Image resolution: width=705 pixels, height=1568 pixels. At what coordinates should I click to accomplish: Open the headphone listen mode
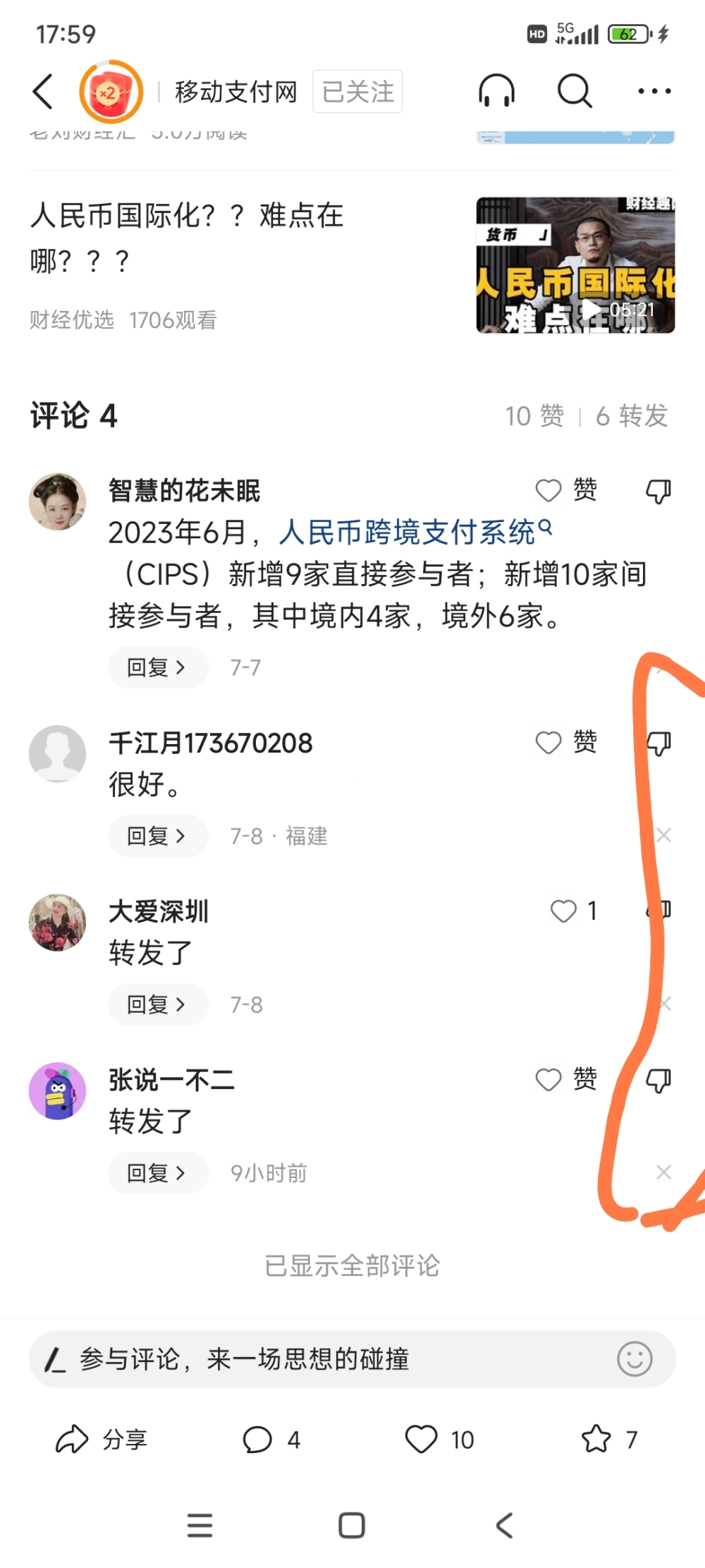point(496,91)
